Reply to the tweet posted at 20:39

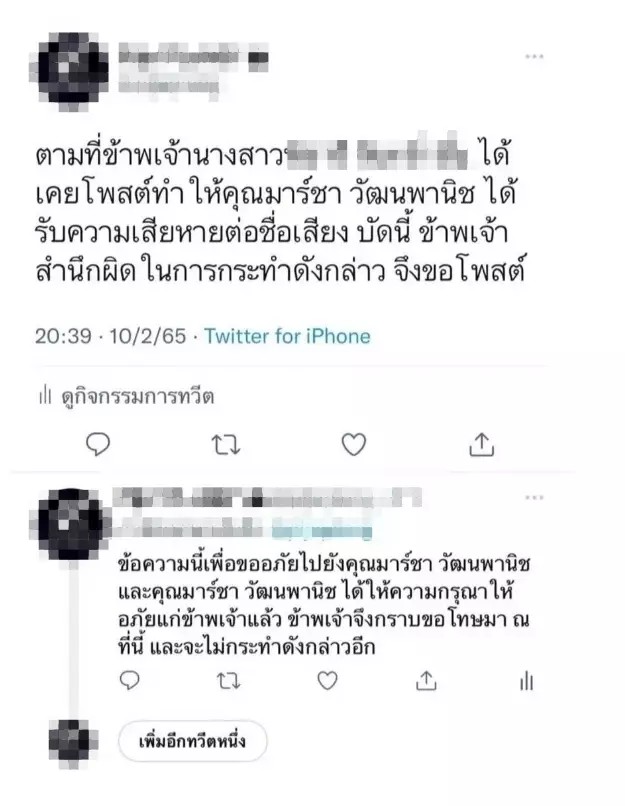tap(98, 442)
